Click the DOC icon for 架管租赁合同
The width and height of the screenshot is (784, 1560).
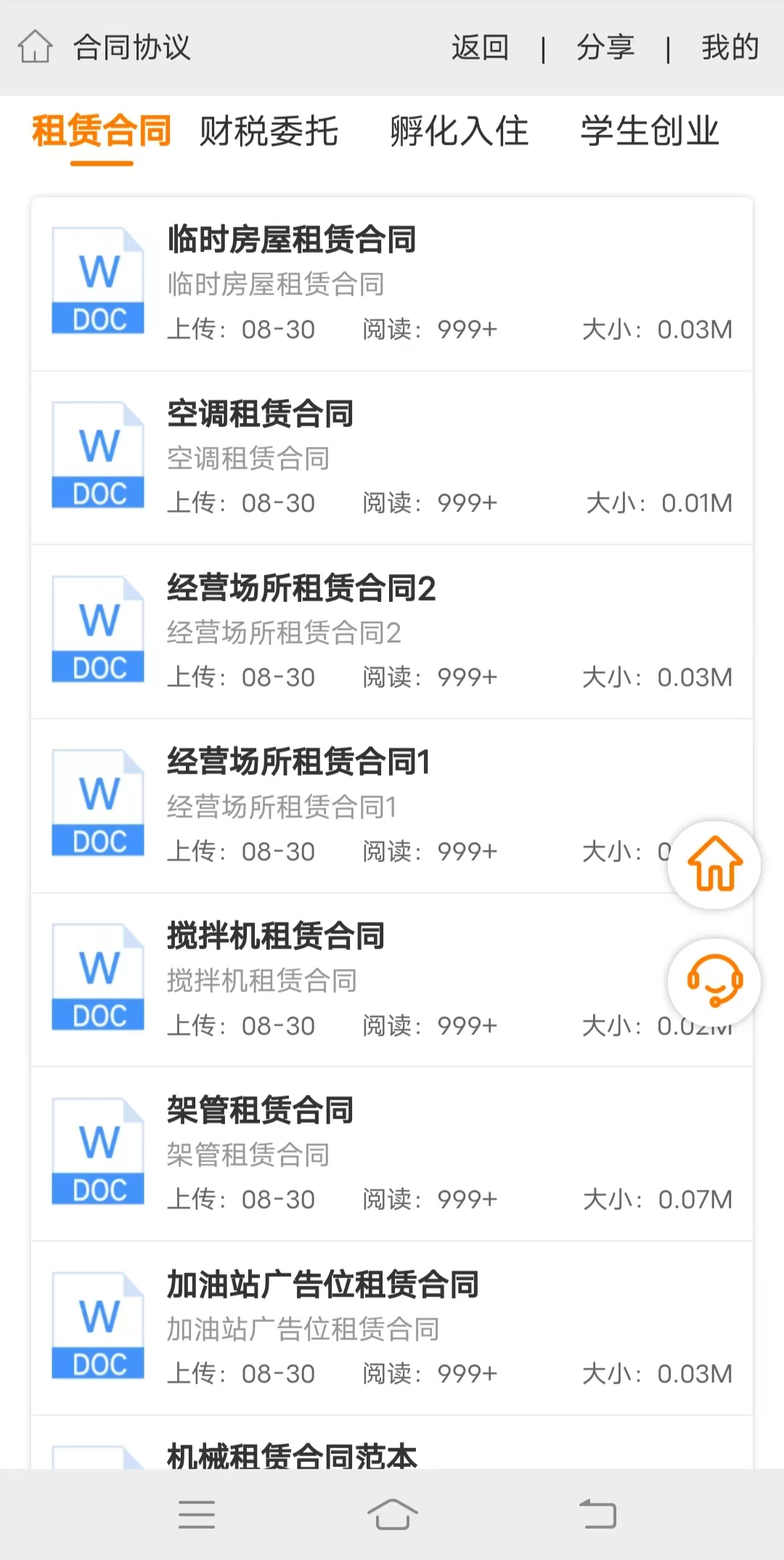[x=98, y=1151]
